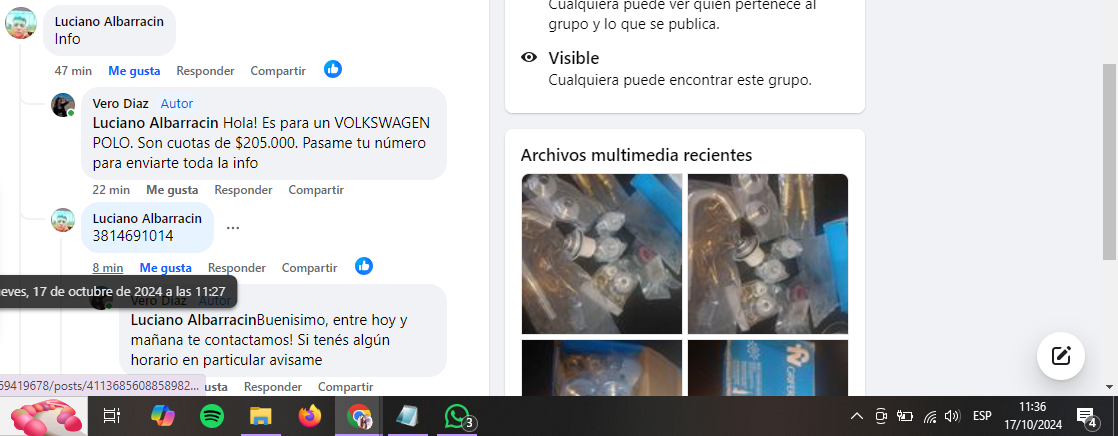The image size is (1118, 436).
Task: Tap Compartir under the Buenisimo comment
Action: pos(345,387)
